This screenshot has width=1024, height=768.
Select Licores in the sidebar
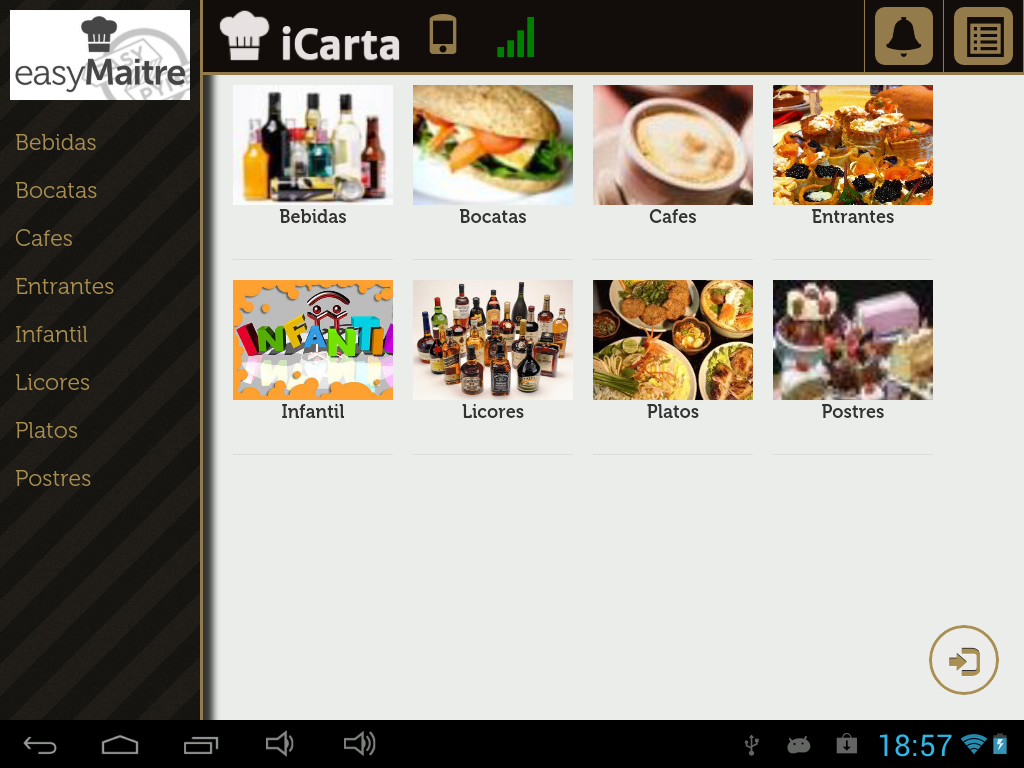pos(52,382)
